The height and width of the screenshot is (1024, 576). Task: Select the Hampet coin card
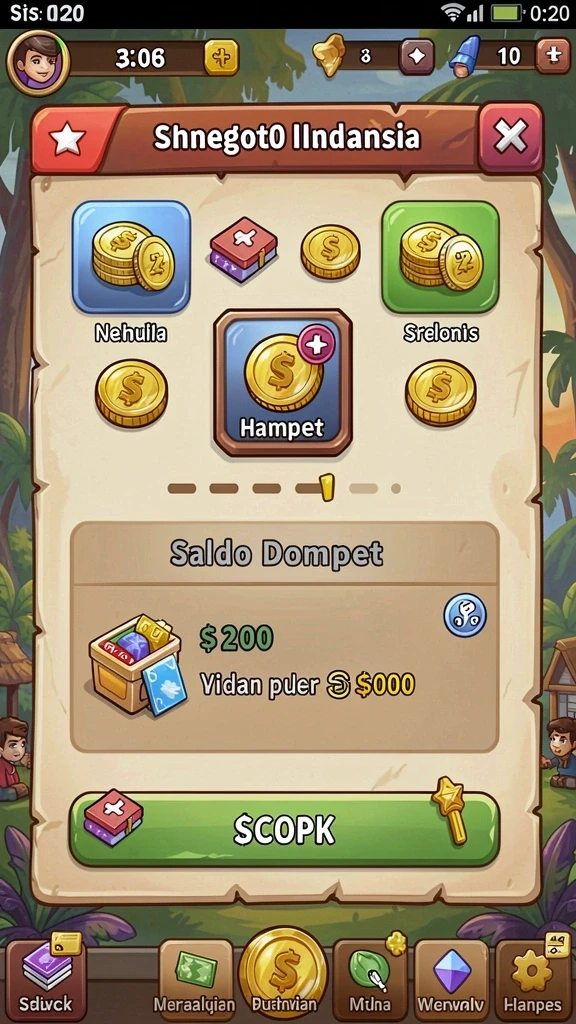(x=283, y=383)
